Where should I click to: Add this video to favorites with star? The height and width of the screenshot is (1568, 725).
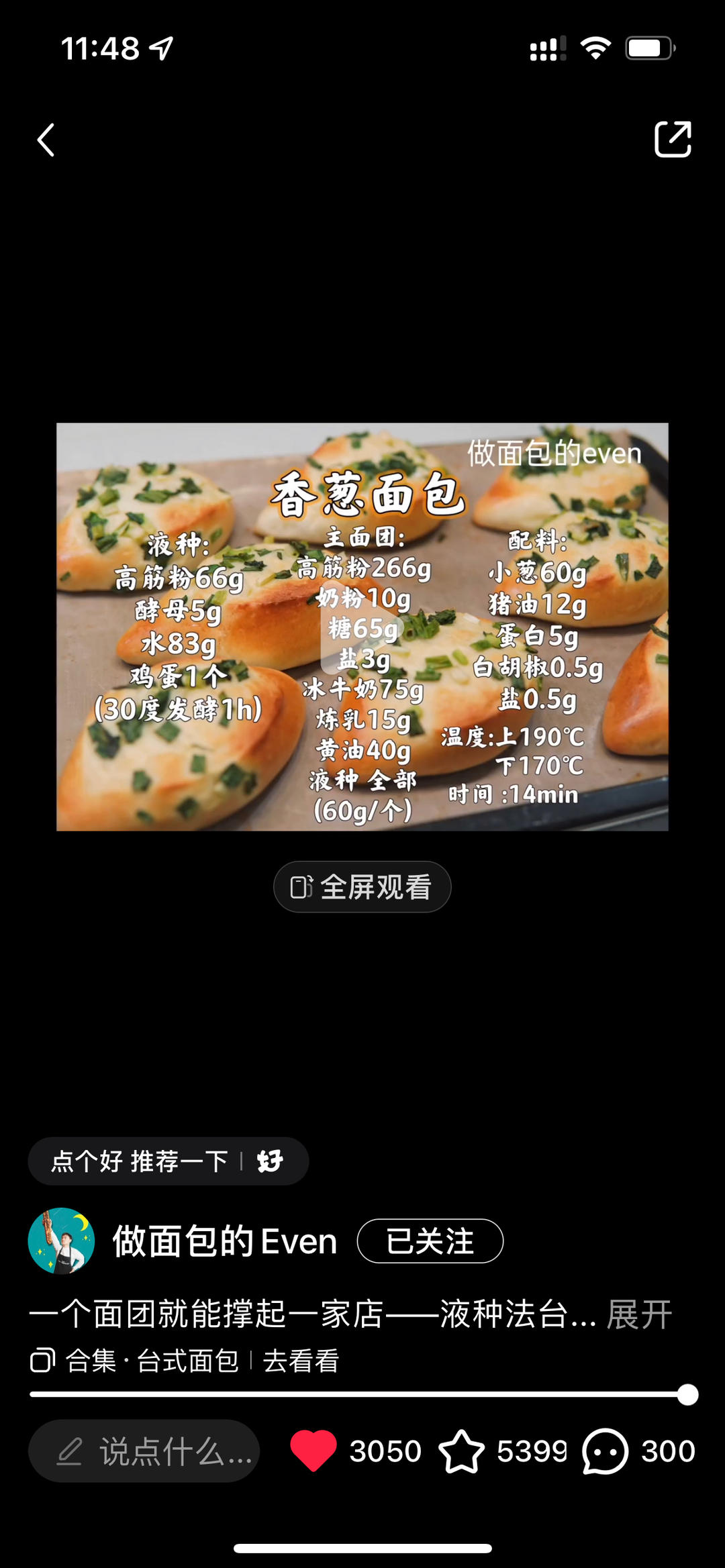click(x=461, y=1451)
